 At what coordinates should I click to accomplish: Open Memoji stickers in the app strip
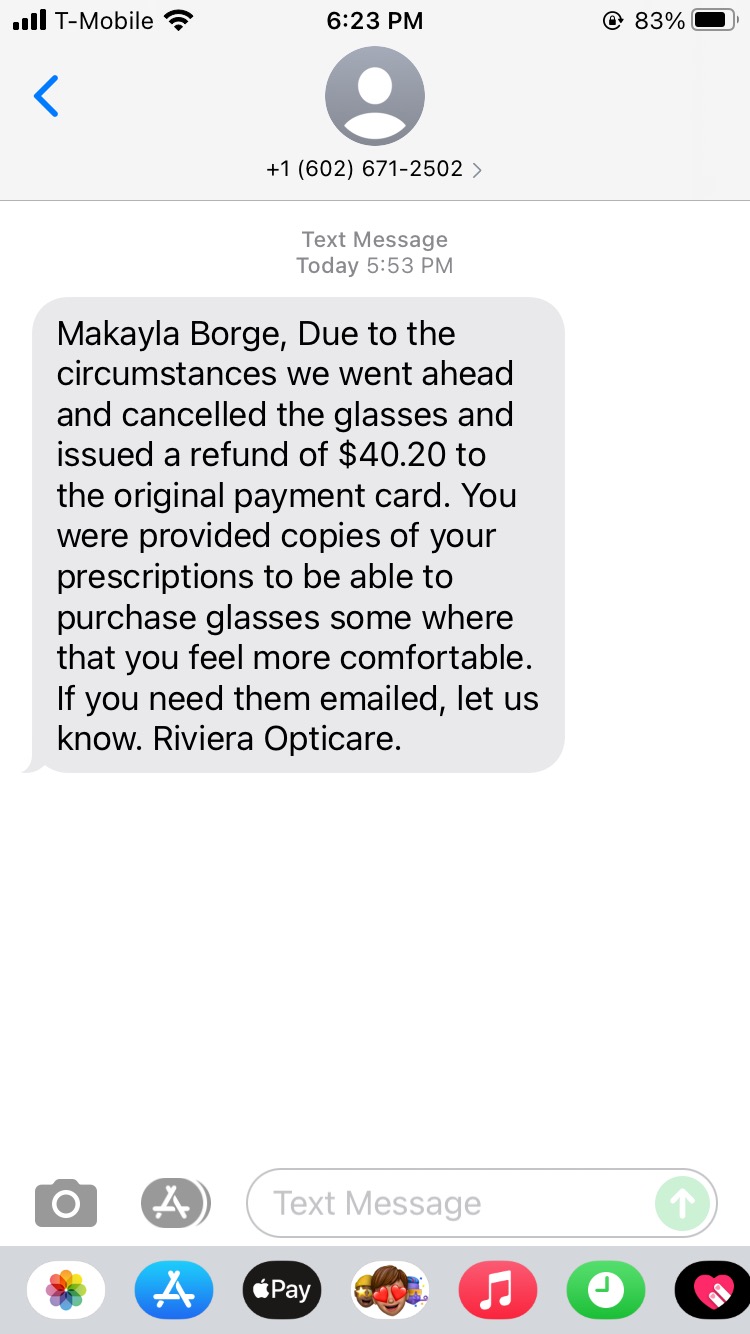(390, 1290)
